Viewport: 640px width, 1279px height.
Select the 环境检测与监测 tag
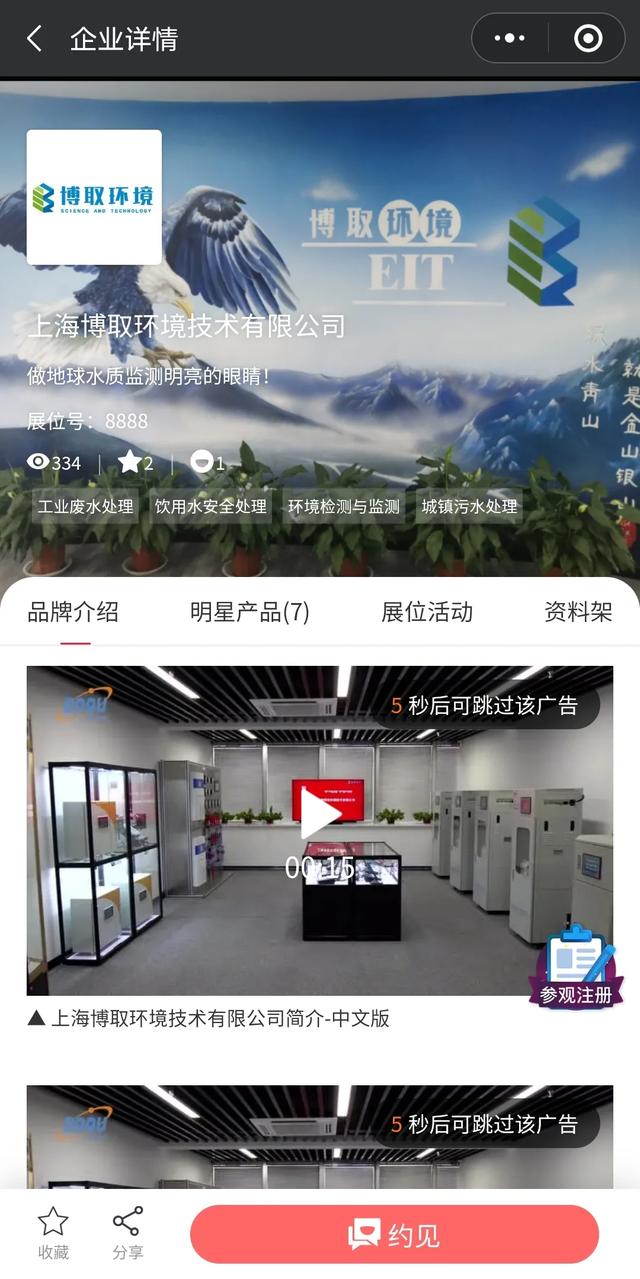tap(344, 506)
